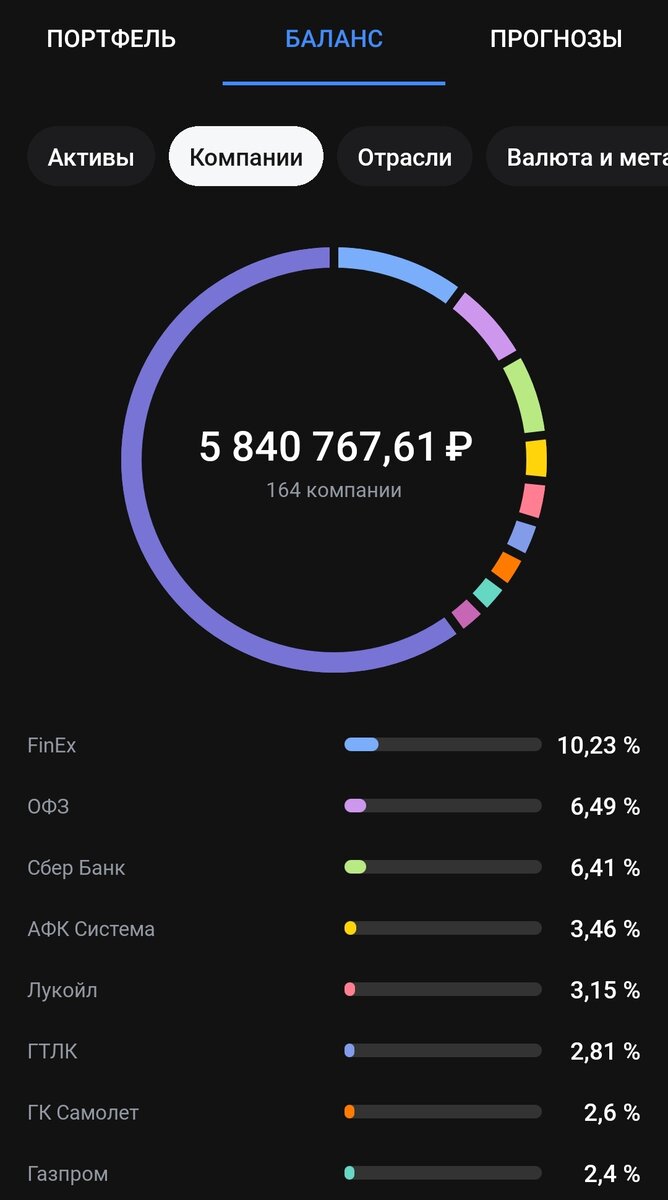This screenshot has height=1200, width=668.
Task: Open the ОФЗ row
Action: pos(334,806)
